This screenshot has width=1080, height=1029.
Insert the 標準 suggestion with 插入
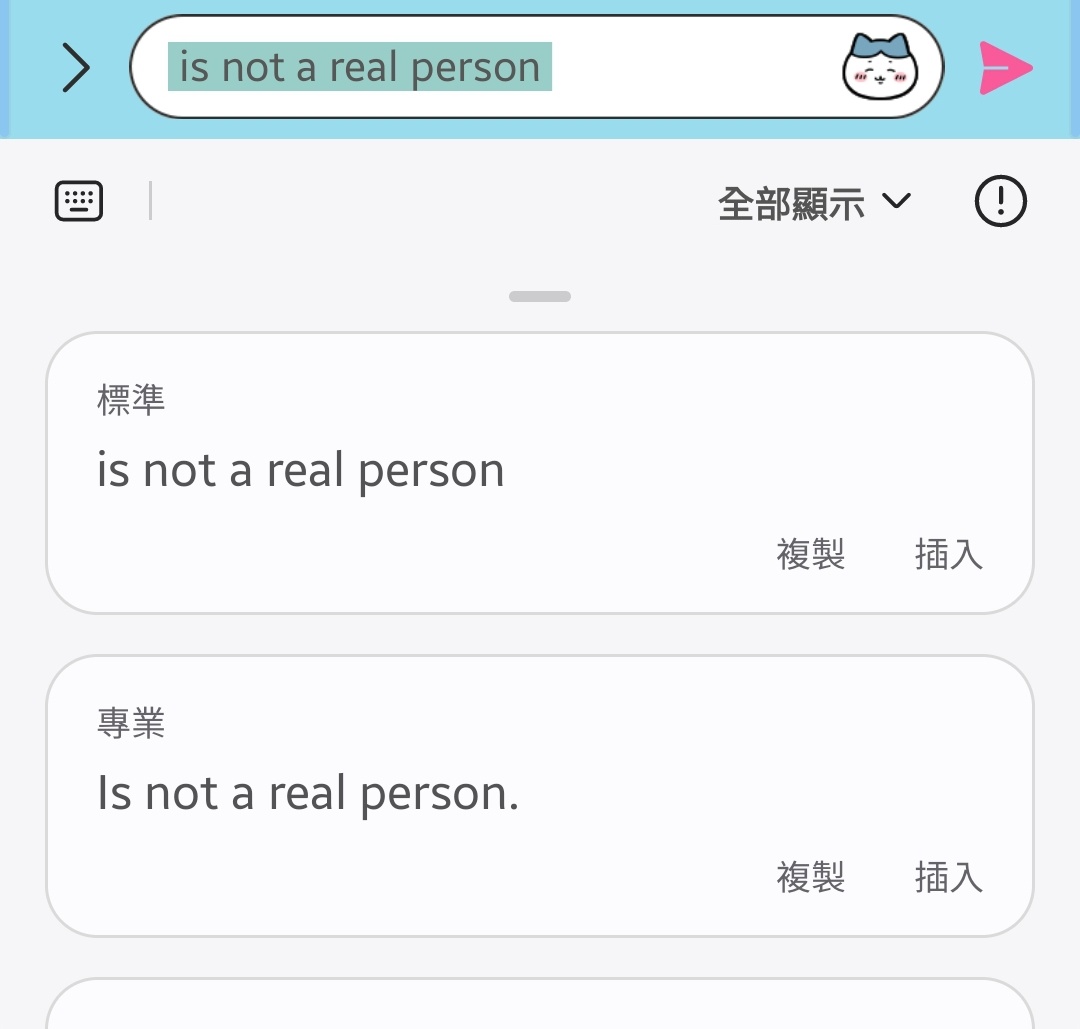coord(948,553)
